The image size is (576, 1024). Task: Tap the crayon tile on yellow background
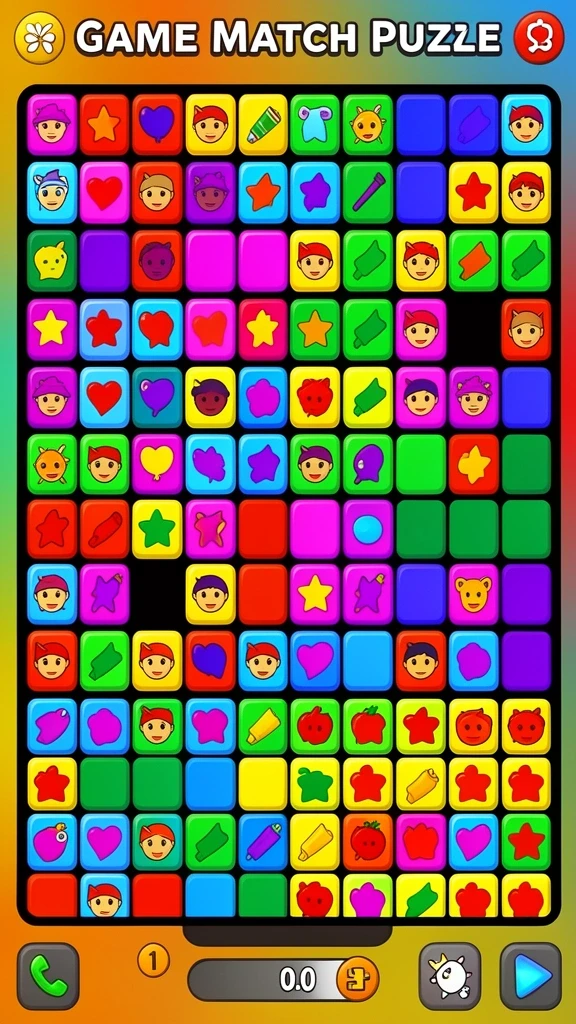pyautogui.click(x=263, y=124)
